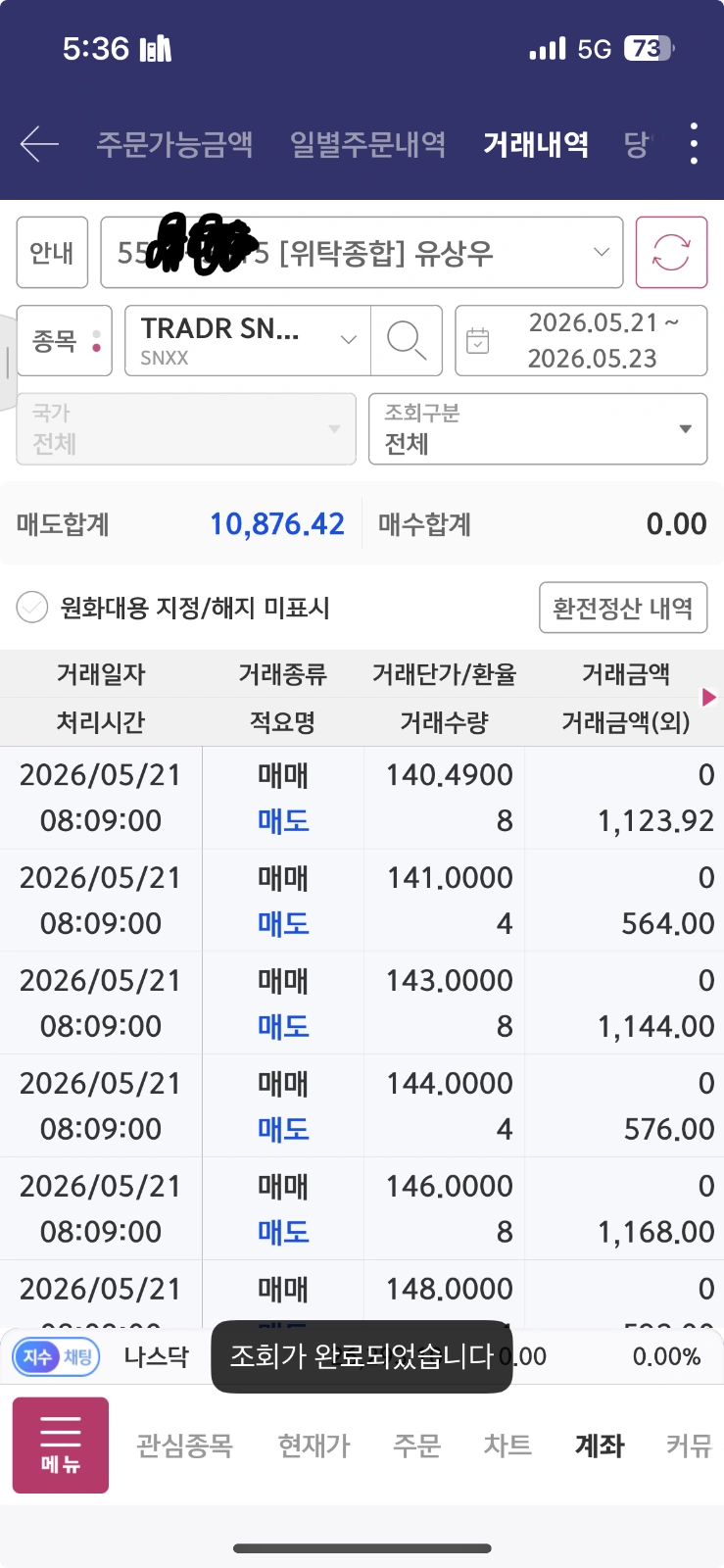Refresh the transaction list

[x=671, y=253]
